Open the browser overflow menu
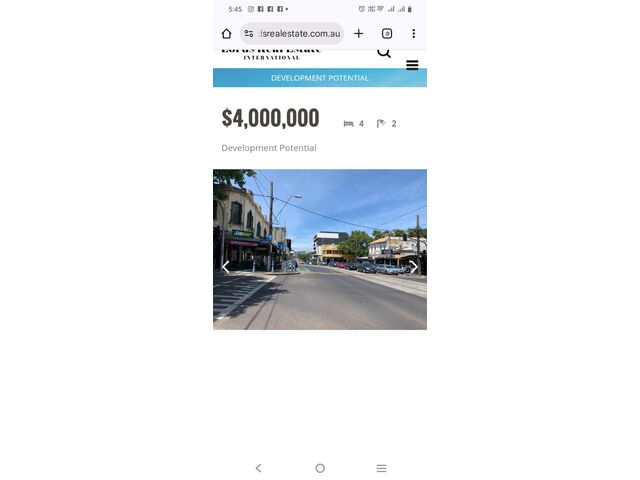Screen dimensions: 640x480 (x=414, y=33)
